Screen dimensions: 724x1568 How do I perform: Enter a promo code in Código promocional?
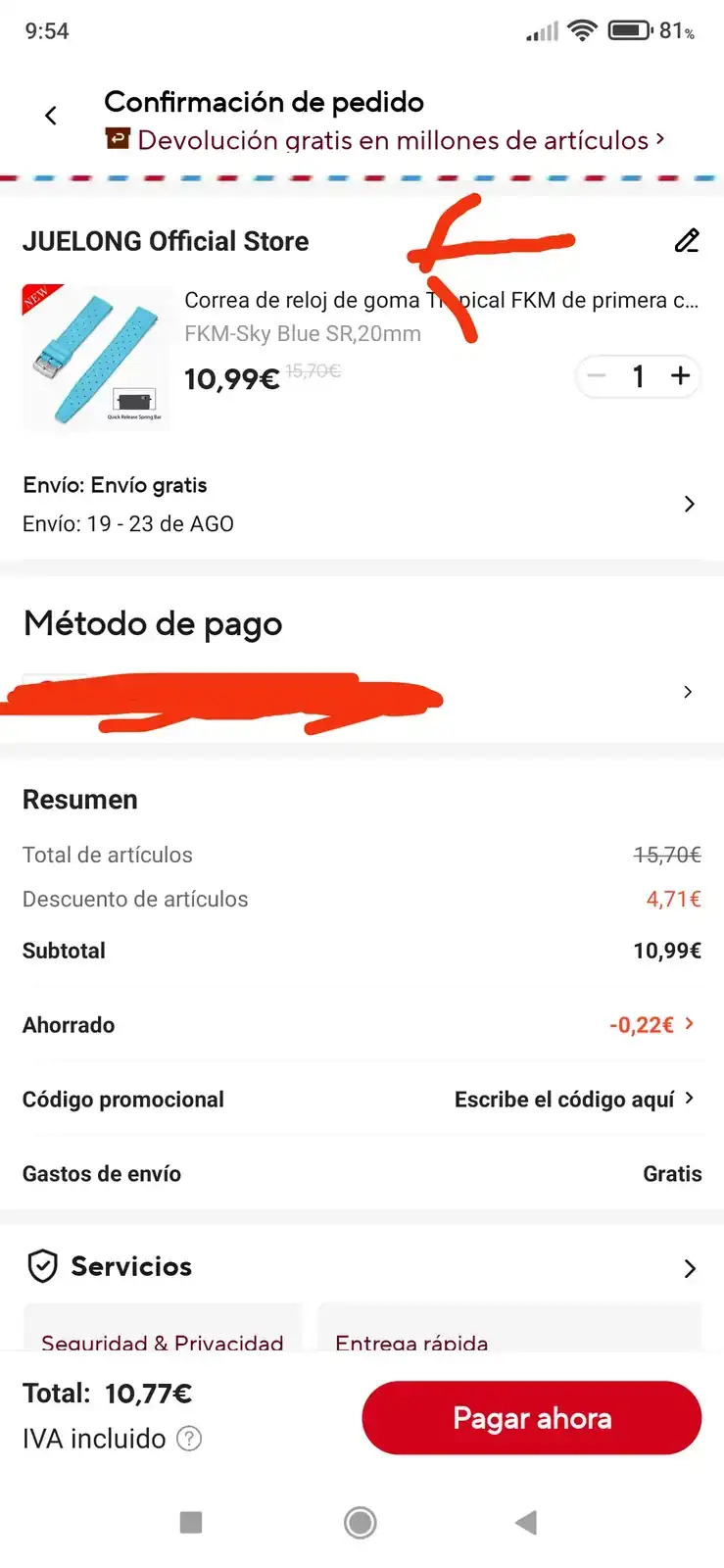click(x=574, y=1100)
